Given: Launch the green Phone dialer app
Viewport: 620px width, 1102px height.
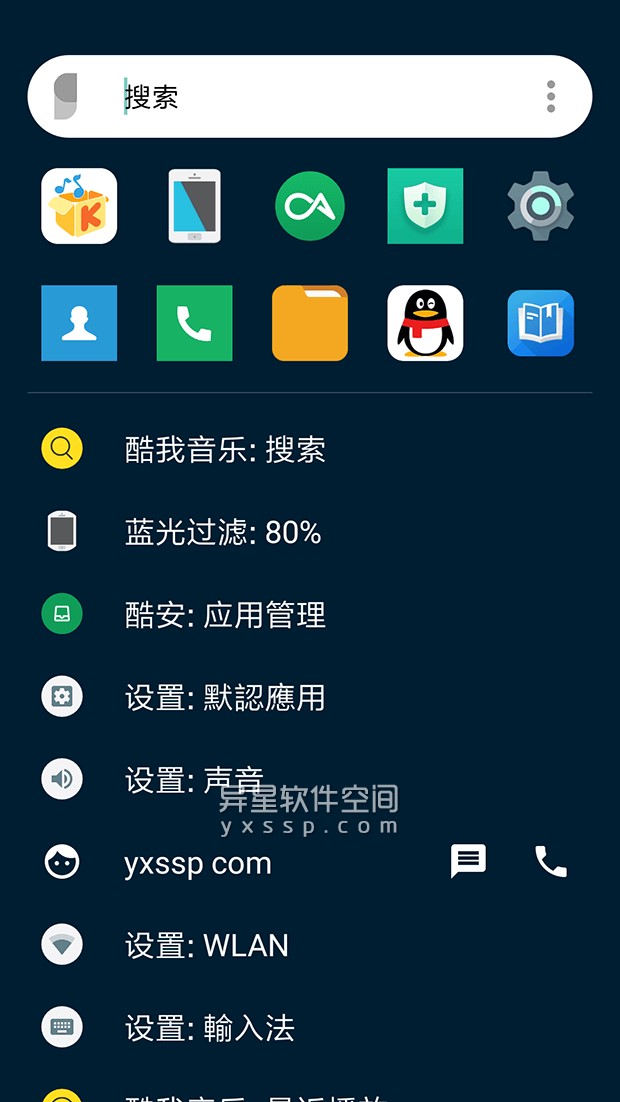Looking at the screenshot, I should click(194, 323).
